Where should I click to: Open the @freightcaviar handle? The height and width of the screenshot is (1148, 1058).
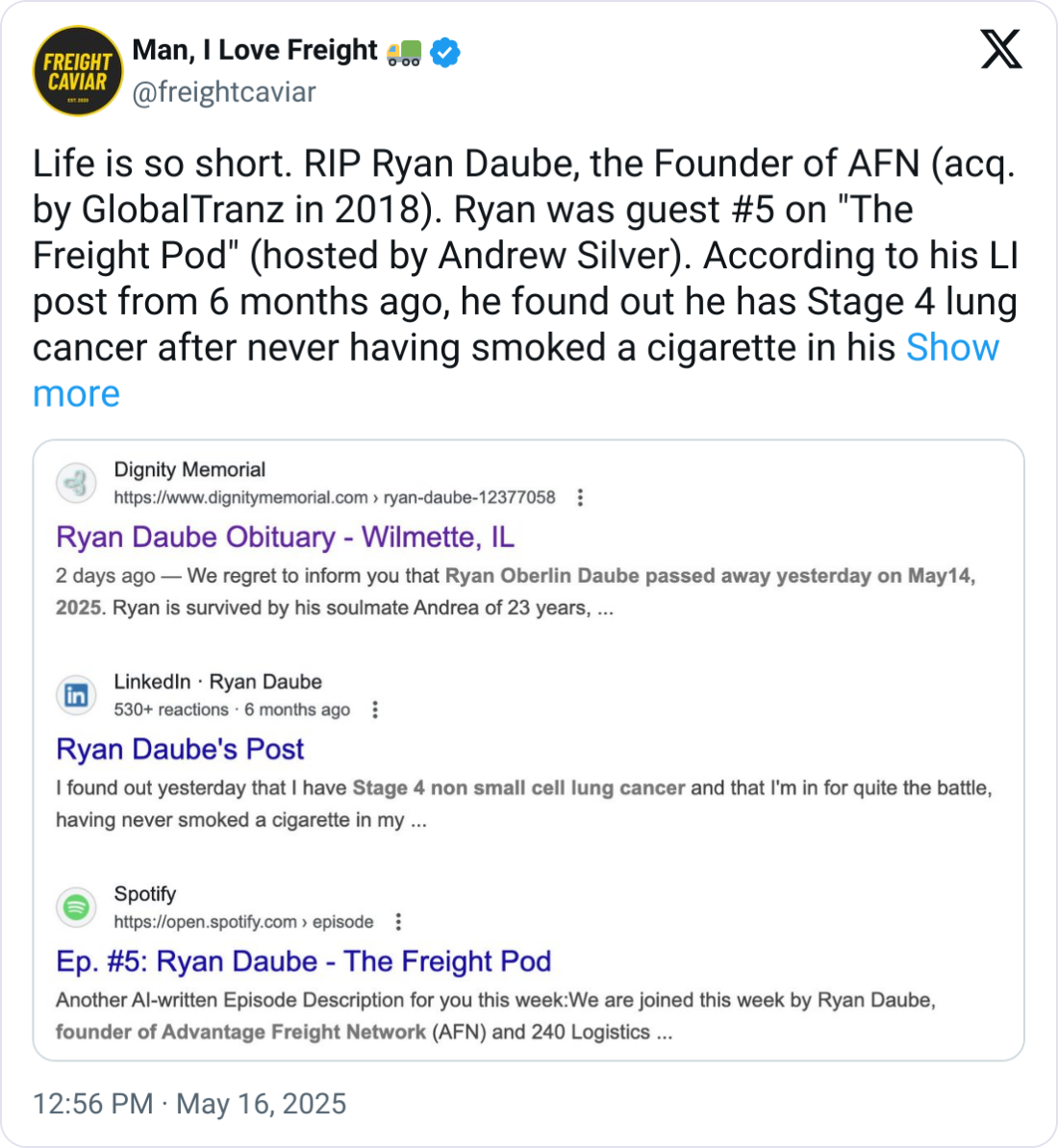pyautogui.click(x=224, y=92)
